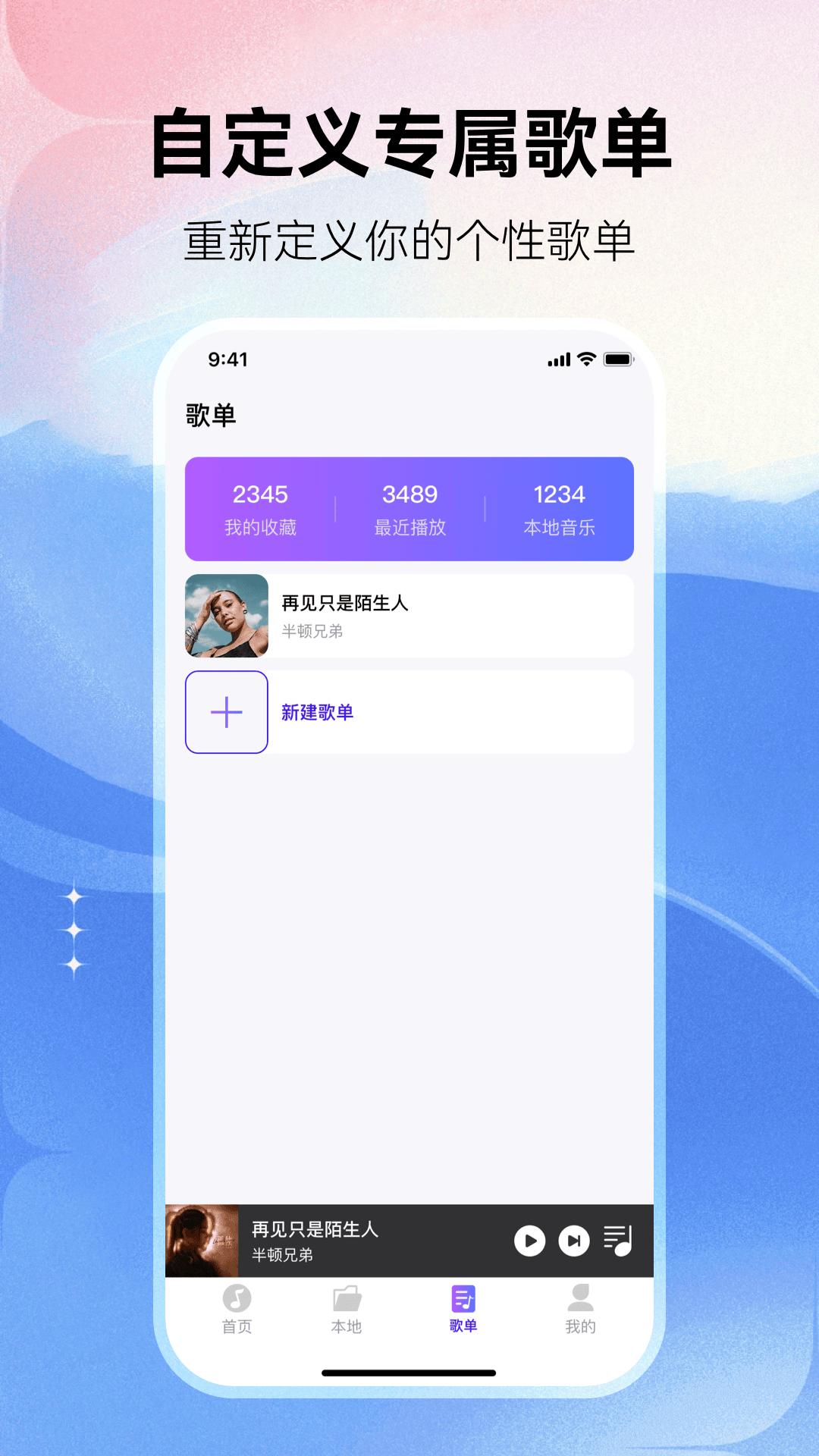Open the 再见只是陌生人 playlist entry

pos(408,615)
